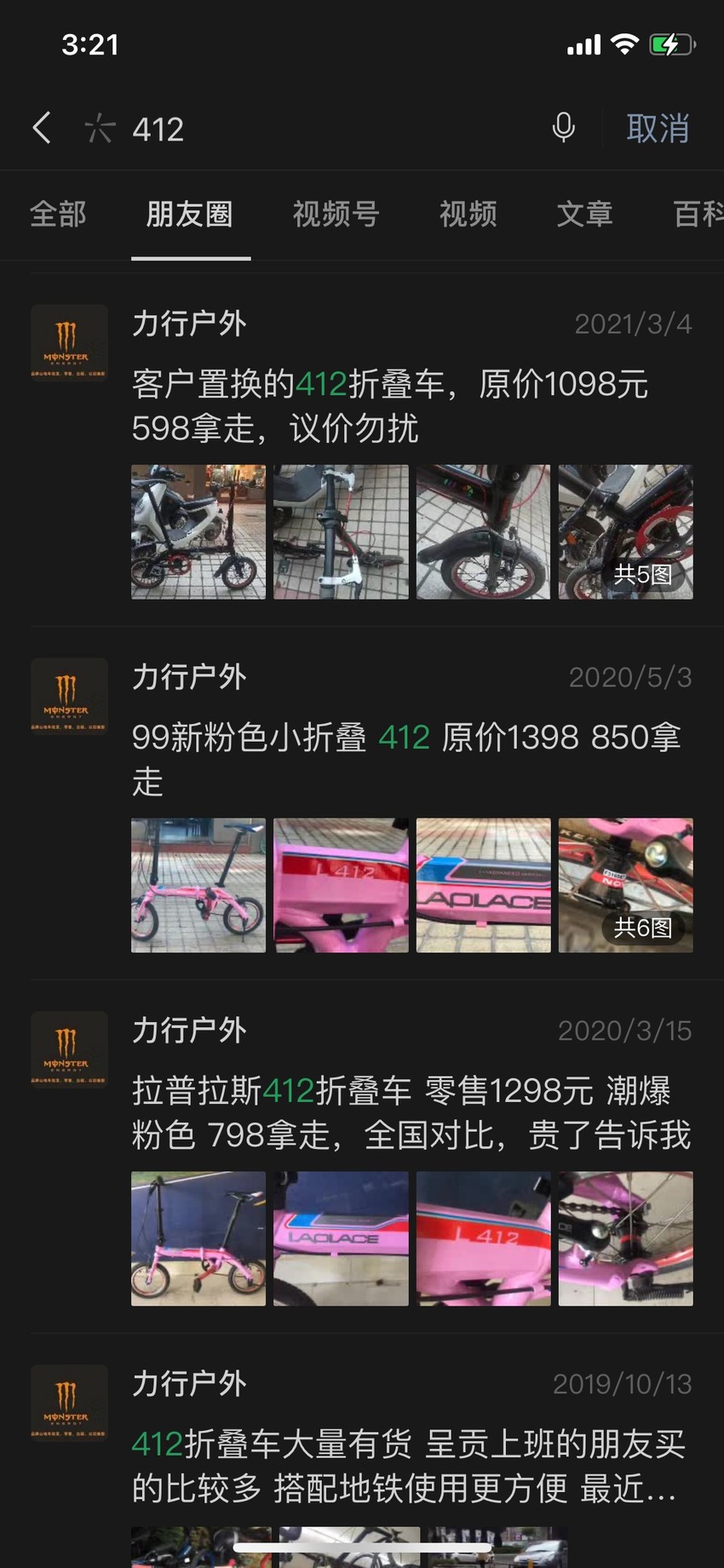Viewport: 724px width, 1568px height.
Task: Switch to the 视频 tab
Action: (468, 214)
